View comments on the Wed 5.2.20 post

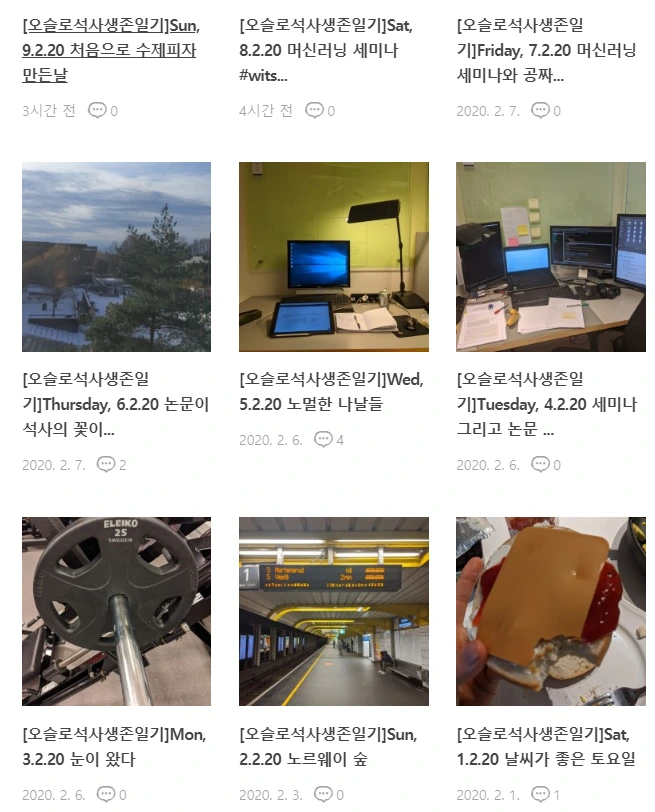(329, 440)
